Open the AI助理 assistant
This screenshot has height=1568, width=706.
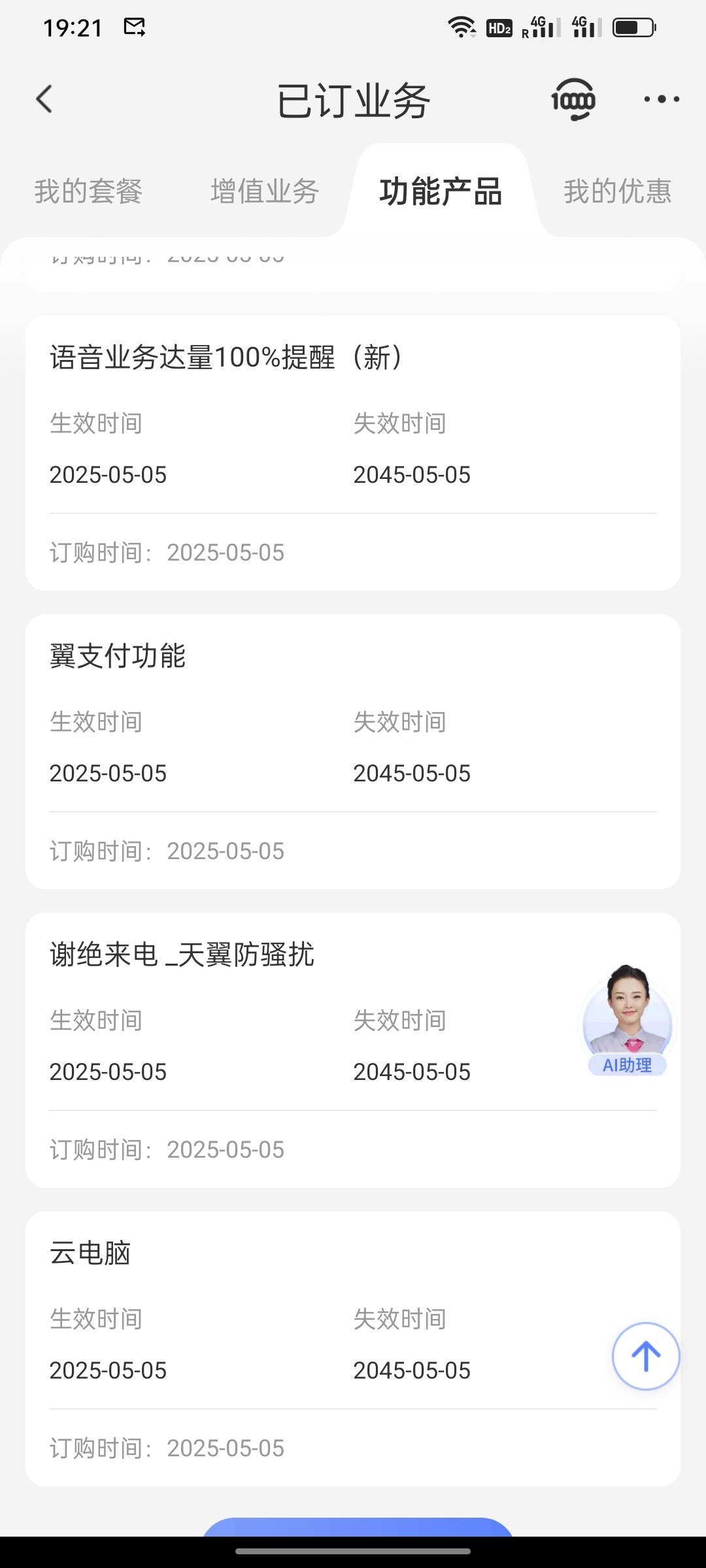627,1021
